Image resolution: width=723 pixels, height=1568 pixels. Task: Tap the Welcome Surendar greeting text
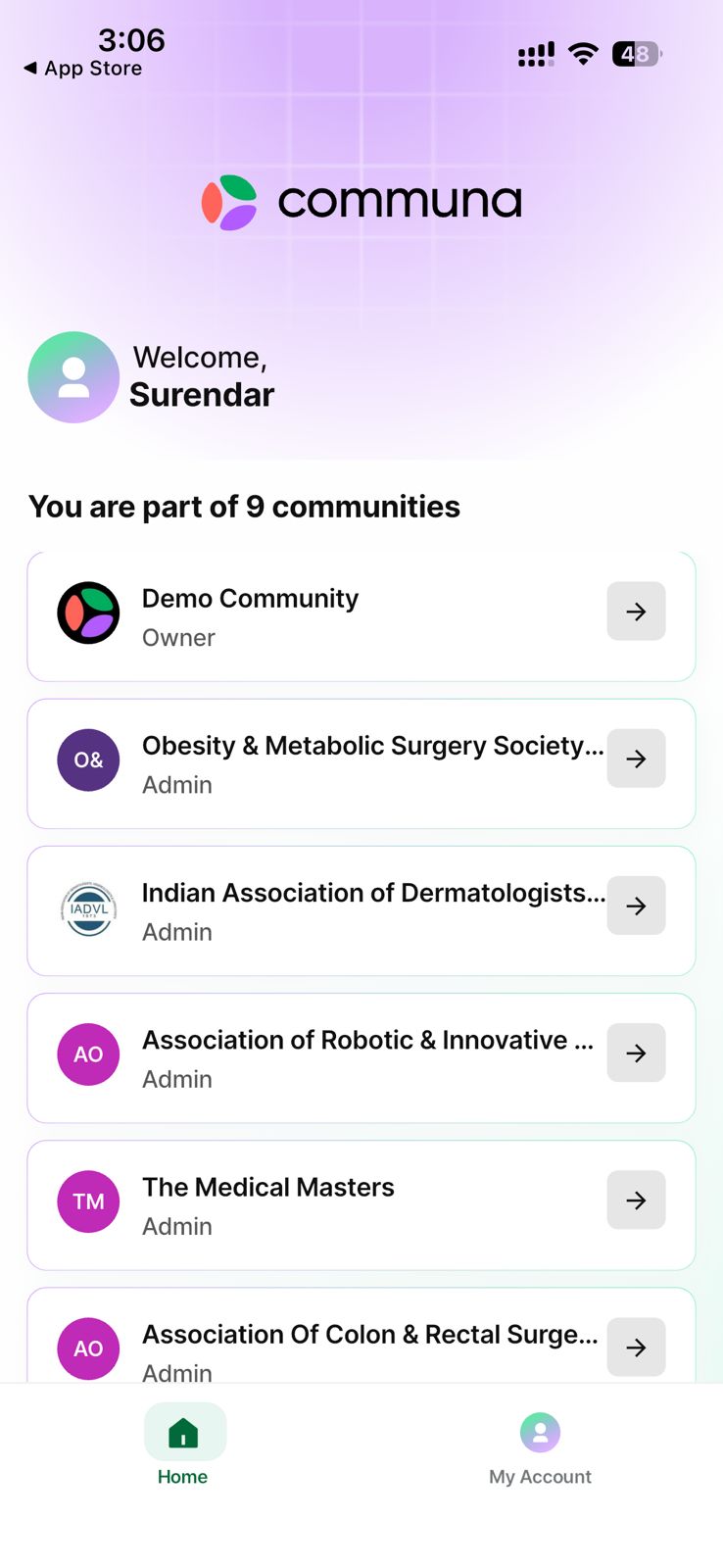pos(201,376)
